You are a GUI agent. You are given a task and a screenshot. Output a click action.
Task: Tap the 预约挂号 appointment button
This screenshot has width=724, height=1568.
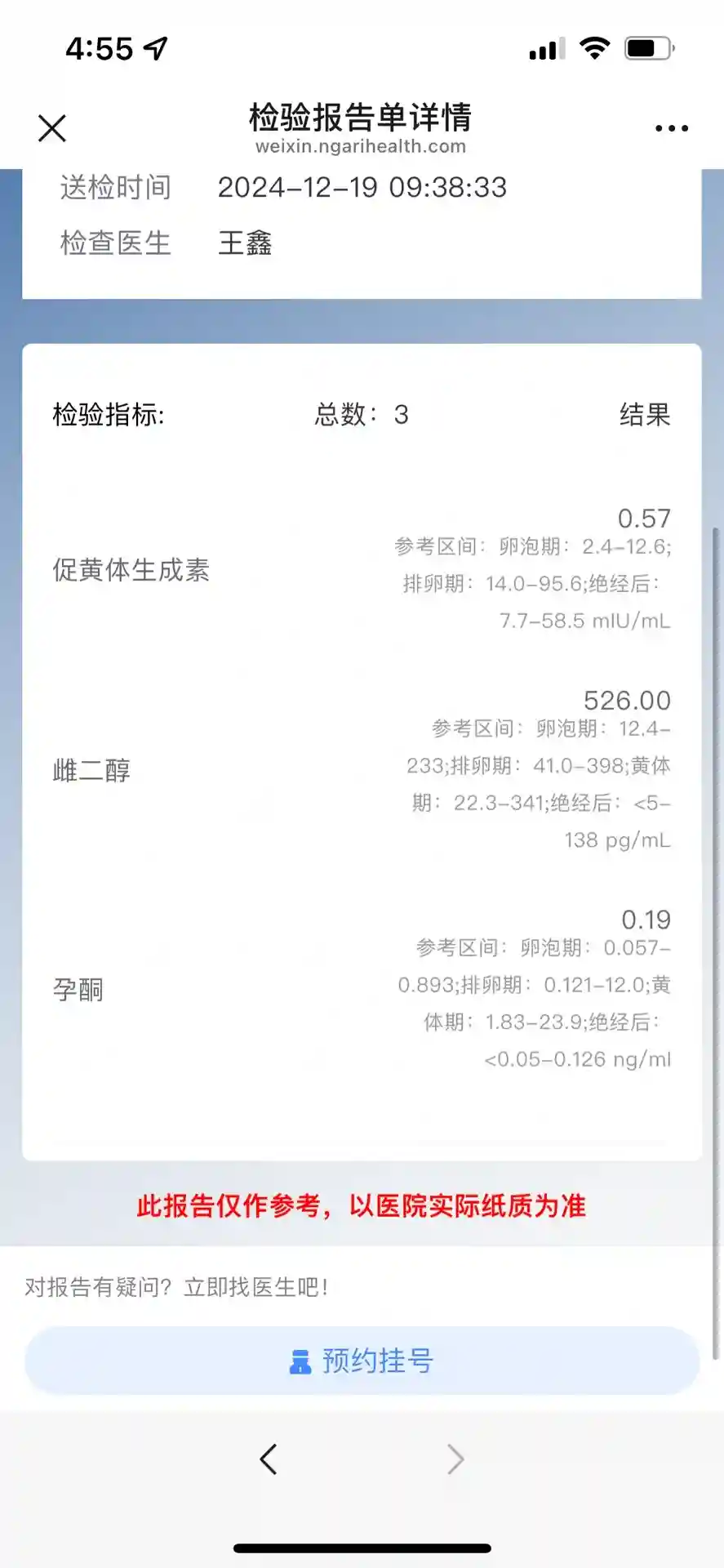[x=362, y=1361]
